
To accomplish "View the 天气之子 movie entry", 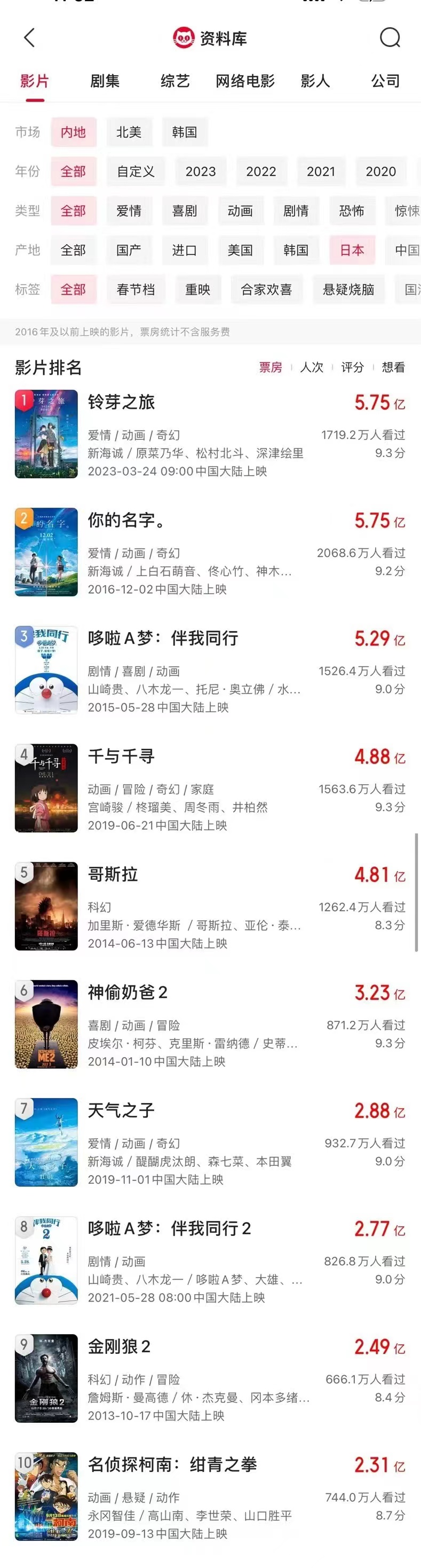I will pos(122,1111).
